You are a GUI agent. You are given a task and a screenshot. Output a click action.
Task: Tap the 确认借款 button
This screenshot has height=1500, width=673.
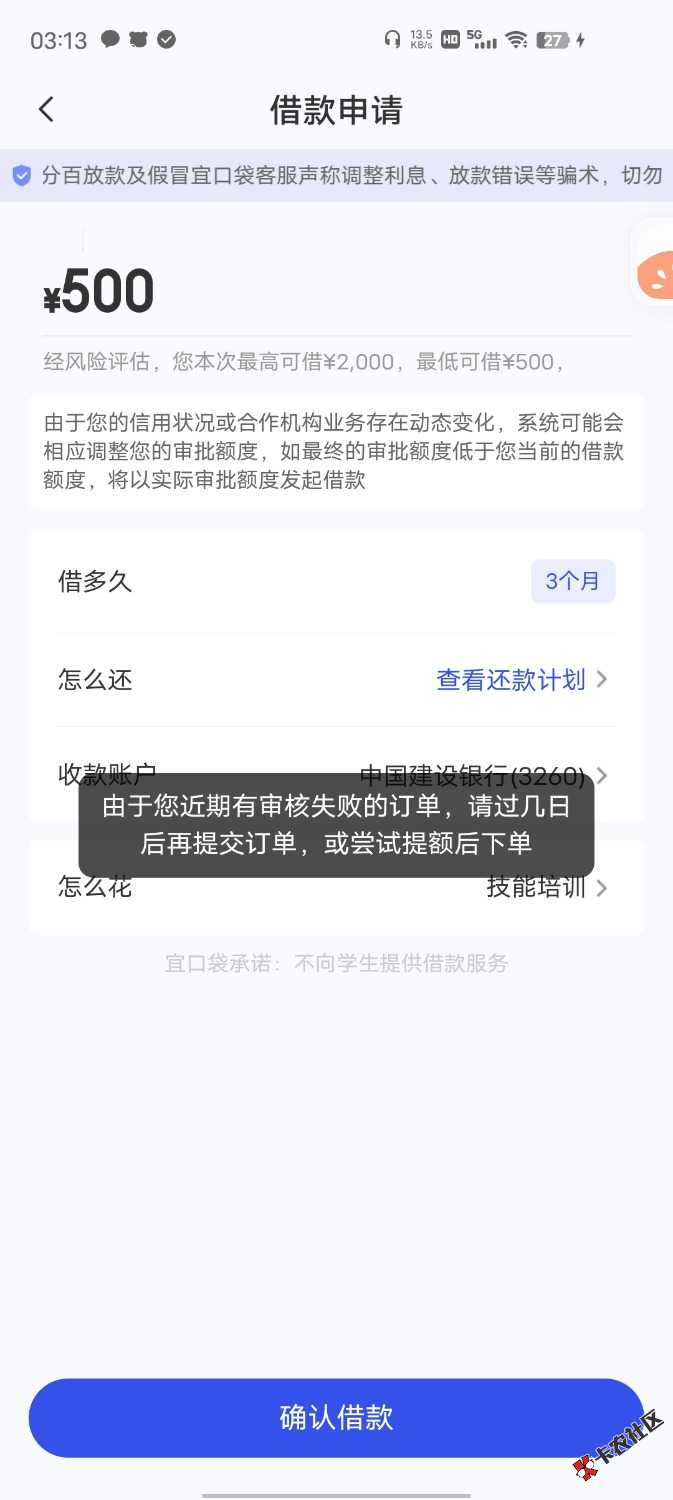click(x=336, y=1417)
